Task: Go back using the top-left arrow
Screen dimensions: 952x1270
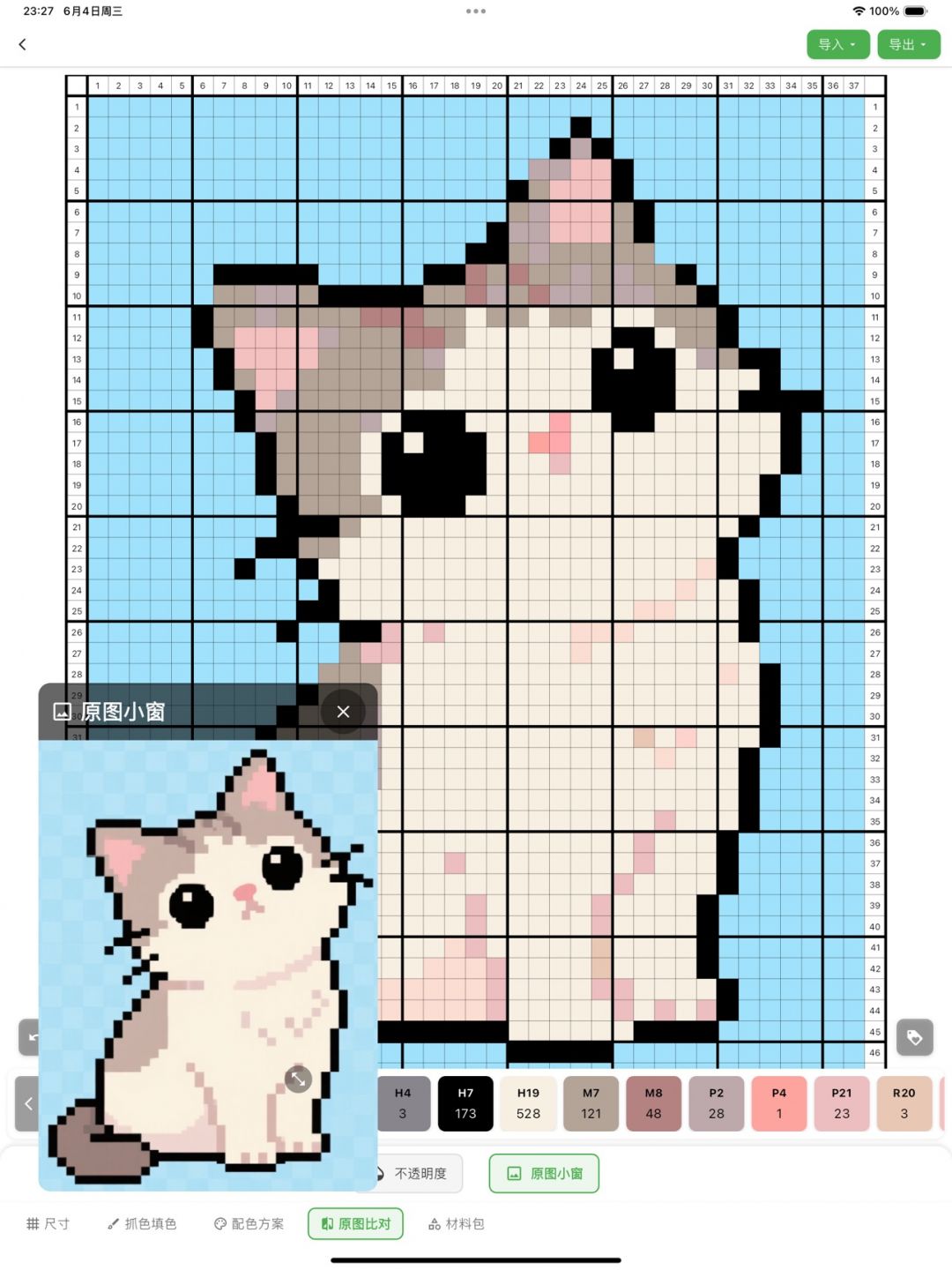Action: [23, 44]
